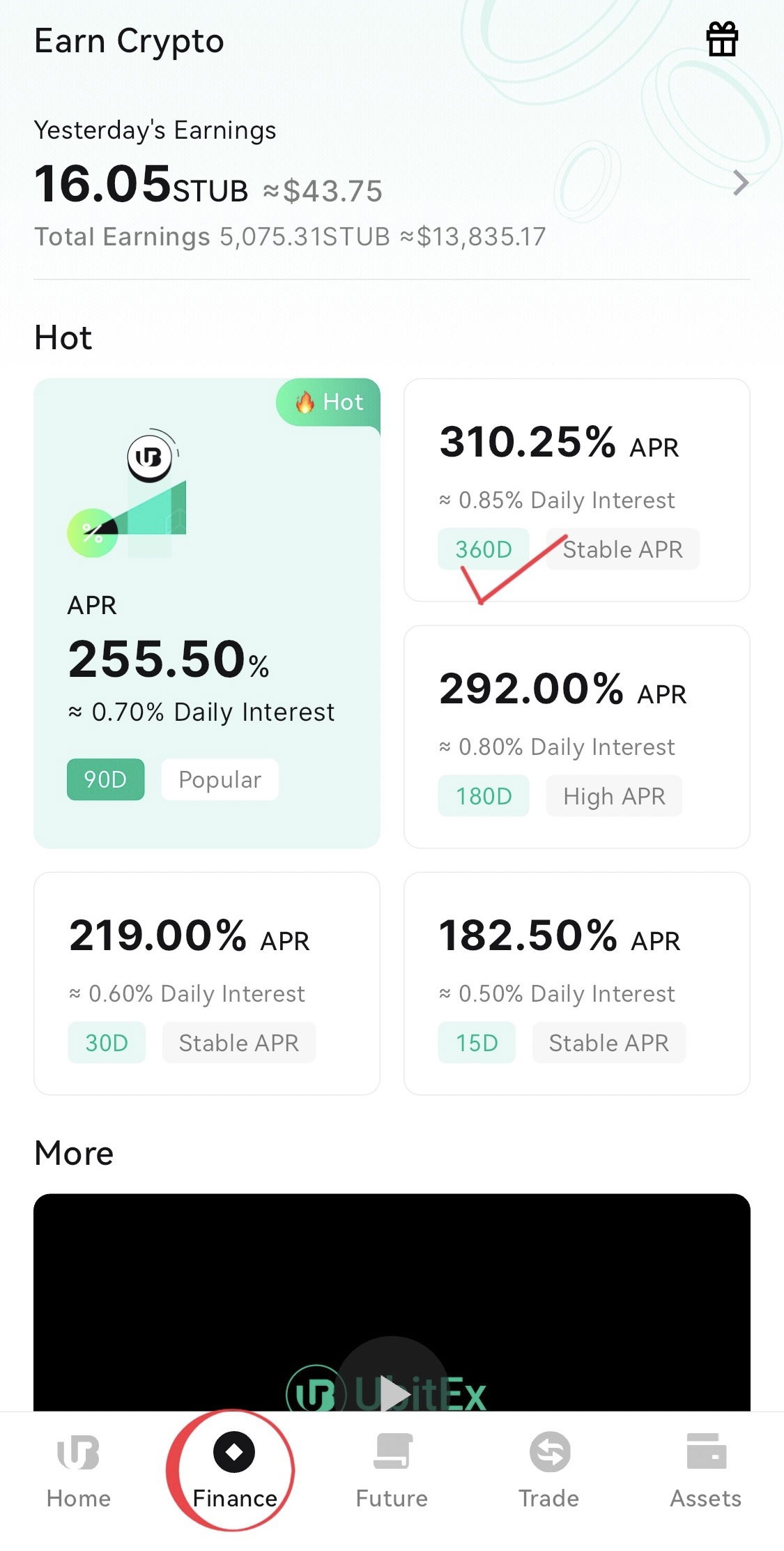Select the 310.25% APR 360D plan
This screenshot has height=1551, width=784.
577,490
